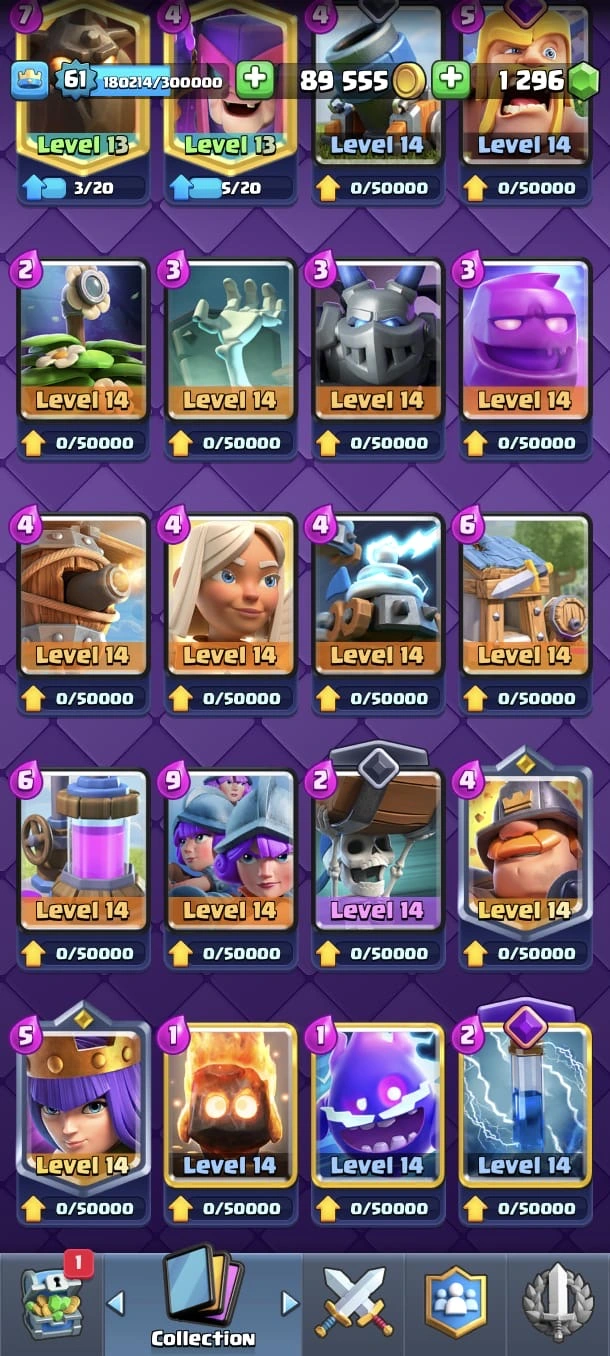Select the Mighty Miner card

click(x=524, y=845)
